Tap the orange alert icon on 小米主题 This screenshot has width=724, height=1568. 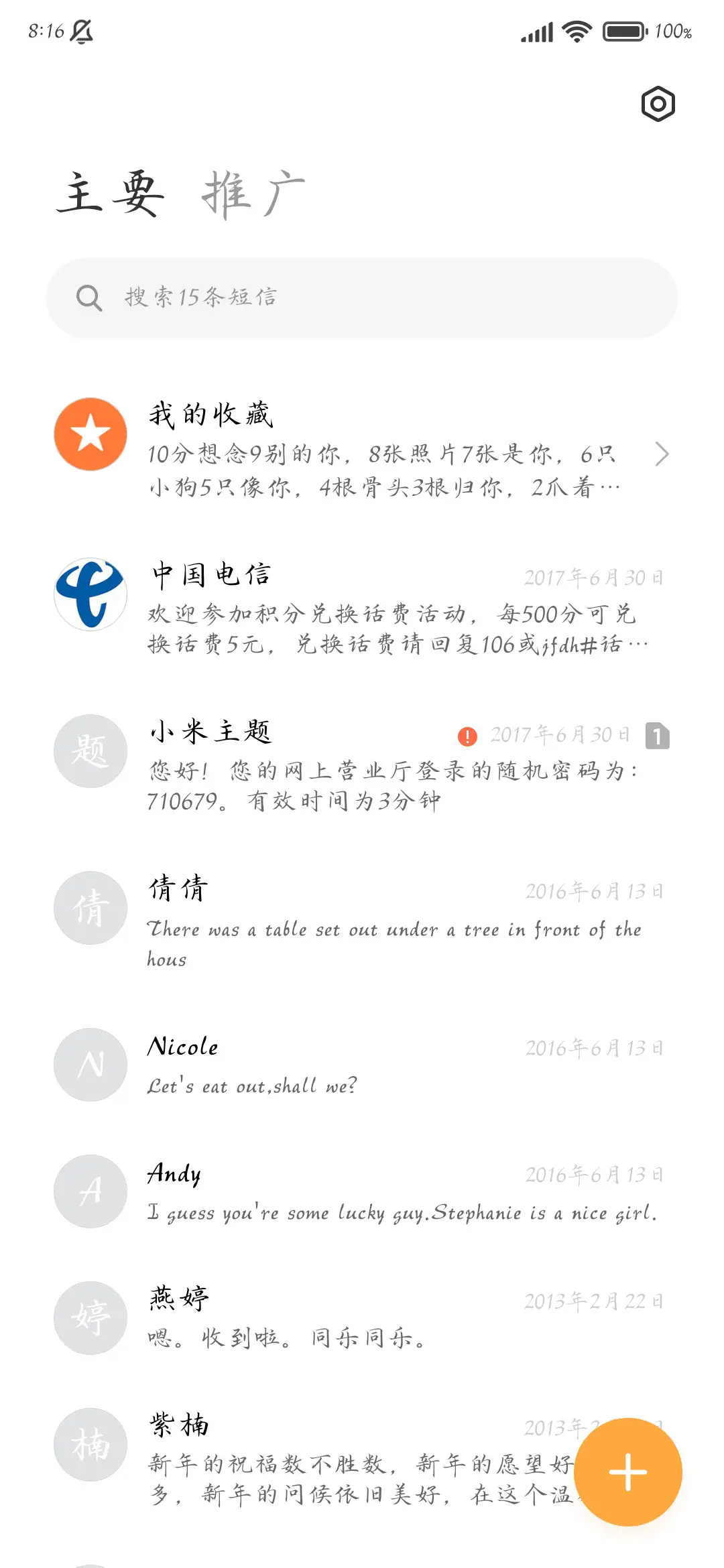pyautogui.click(x=468, y=735)
